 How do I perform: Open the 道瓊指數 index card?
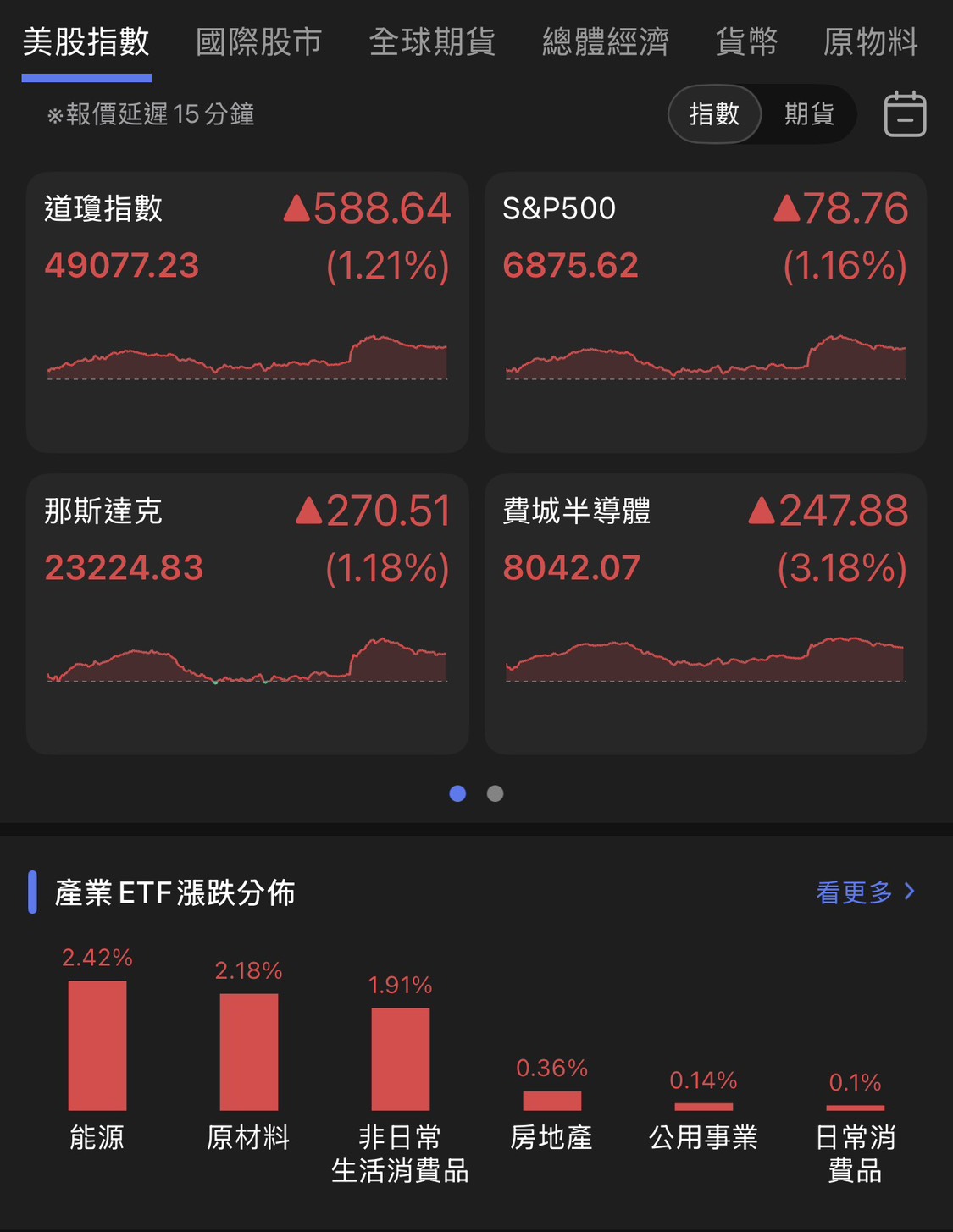[247, 312]
